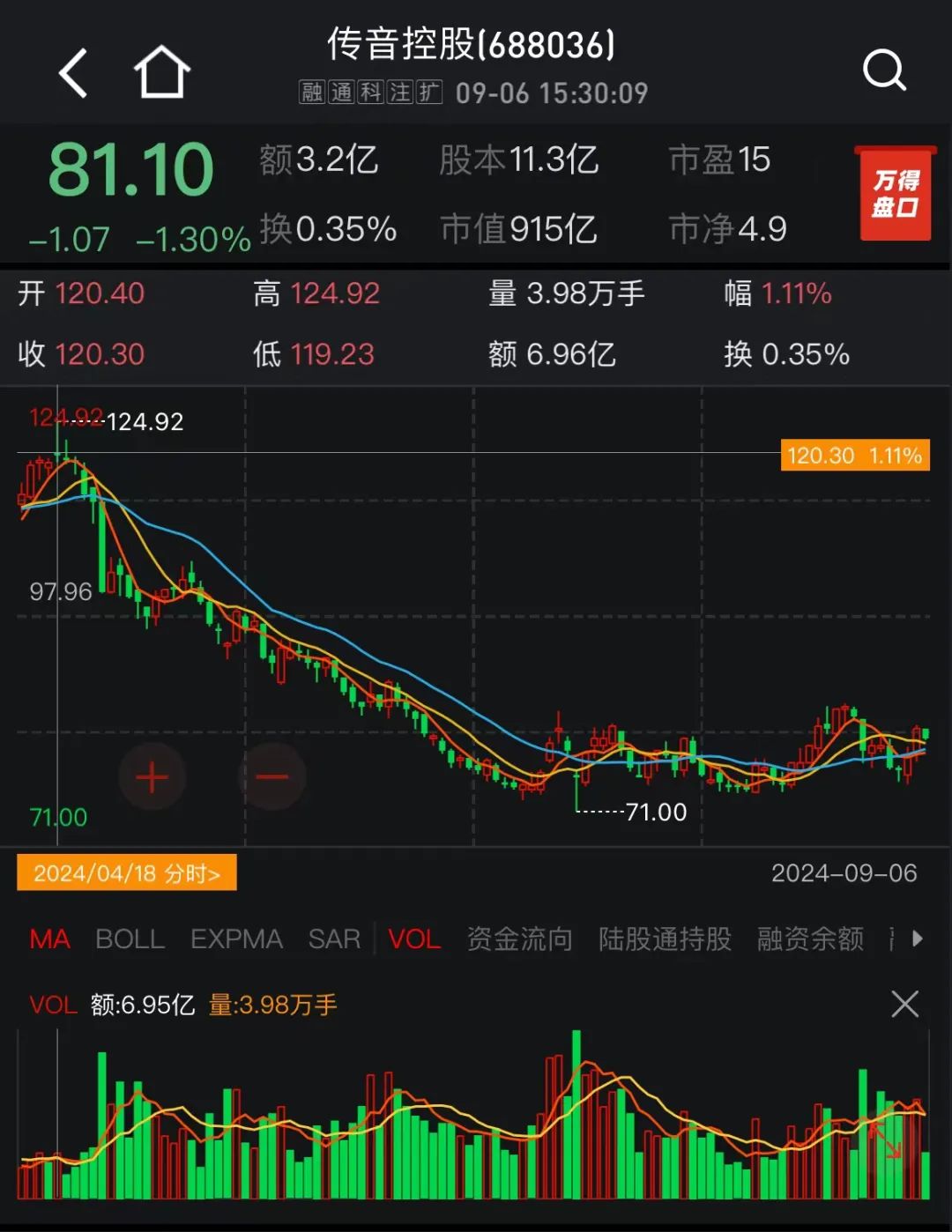Open the 万得盘口 panel icon
Image resolution: width=952 pixels, height=1232 pixels.
pyautogui.click(x=894, y=195)
